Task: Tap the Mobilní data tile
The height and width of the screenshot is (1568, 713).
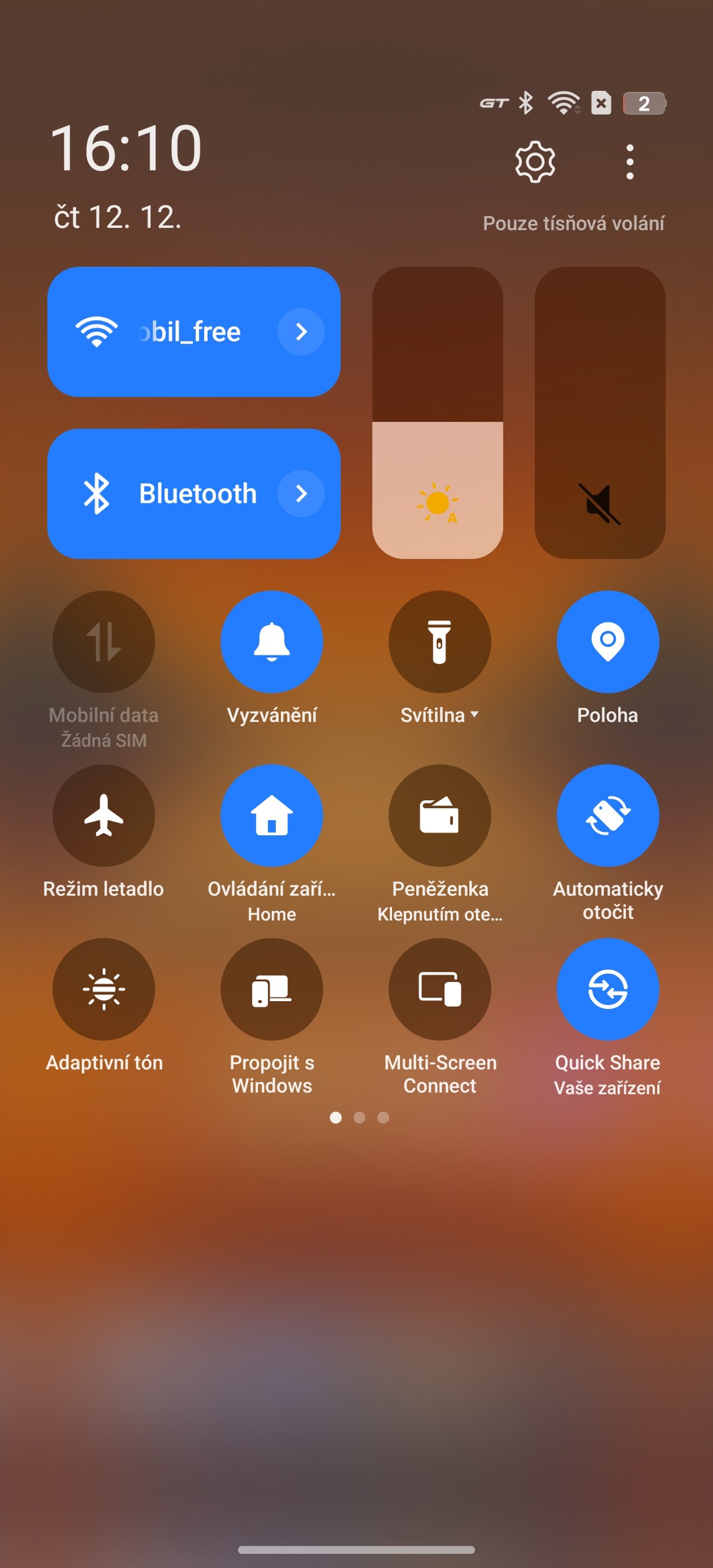Action: (104, 642)
